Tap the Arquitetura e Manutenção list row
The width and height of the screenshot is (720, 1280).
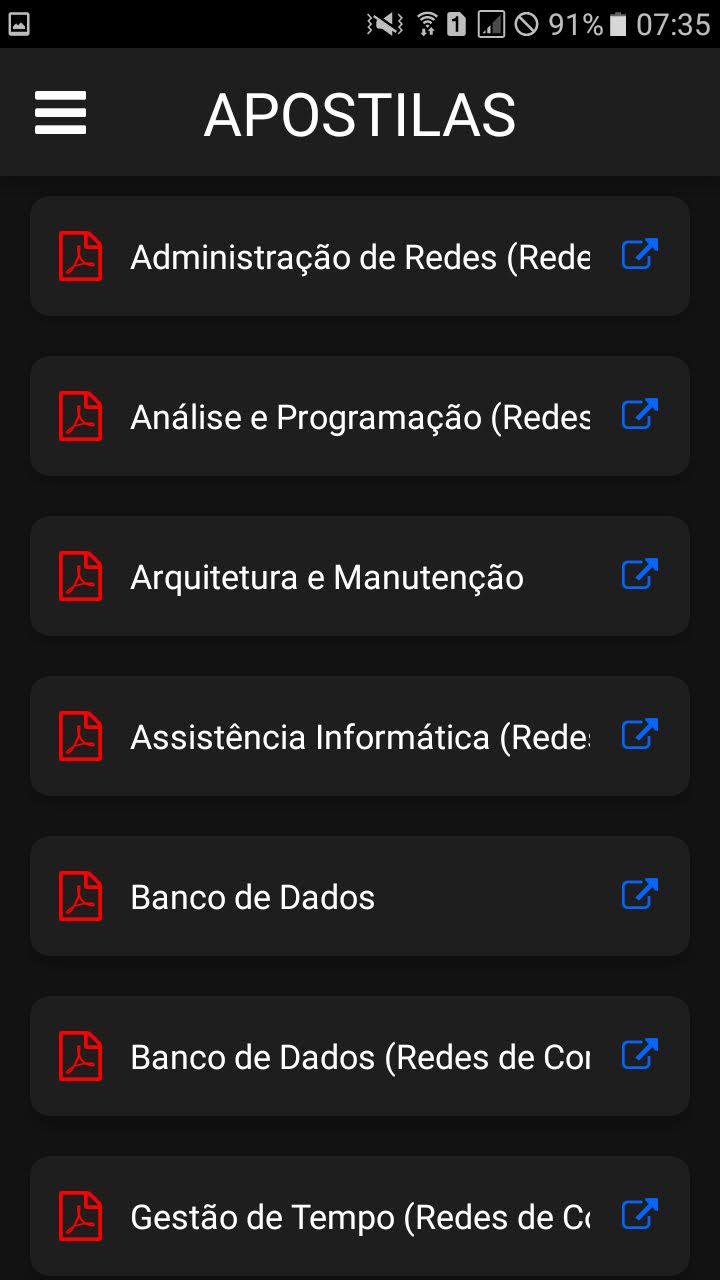click(360, 576)
